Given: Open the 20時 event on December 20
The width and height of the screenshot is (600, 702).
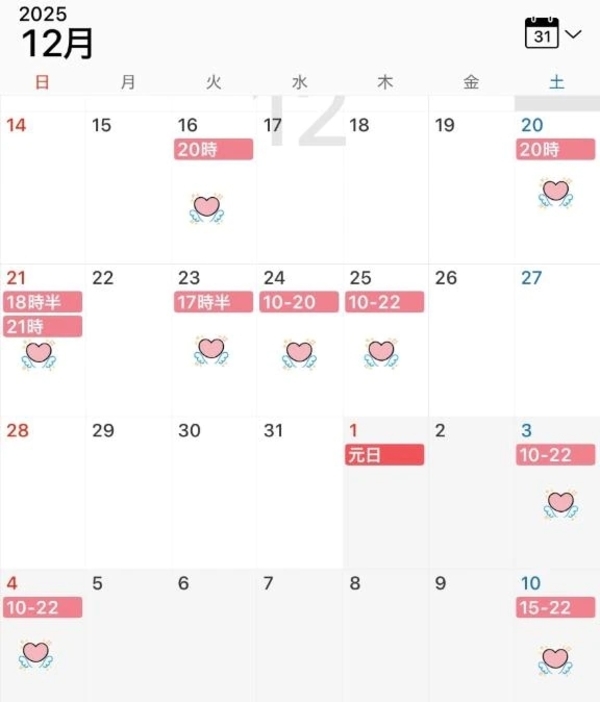Looking at the screenshot, I should pos(556,149).
